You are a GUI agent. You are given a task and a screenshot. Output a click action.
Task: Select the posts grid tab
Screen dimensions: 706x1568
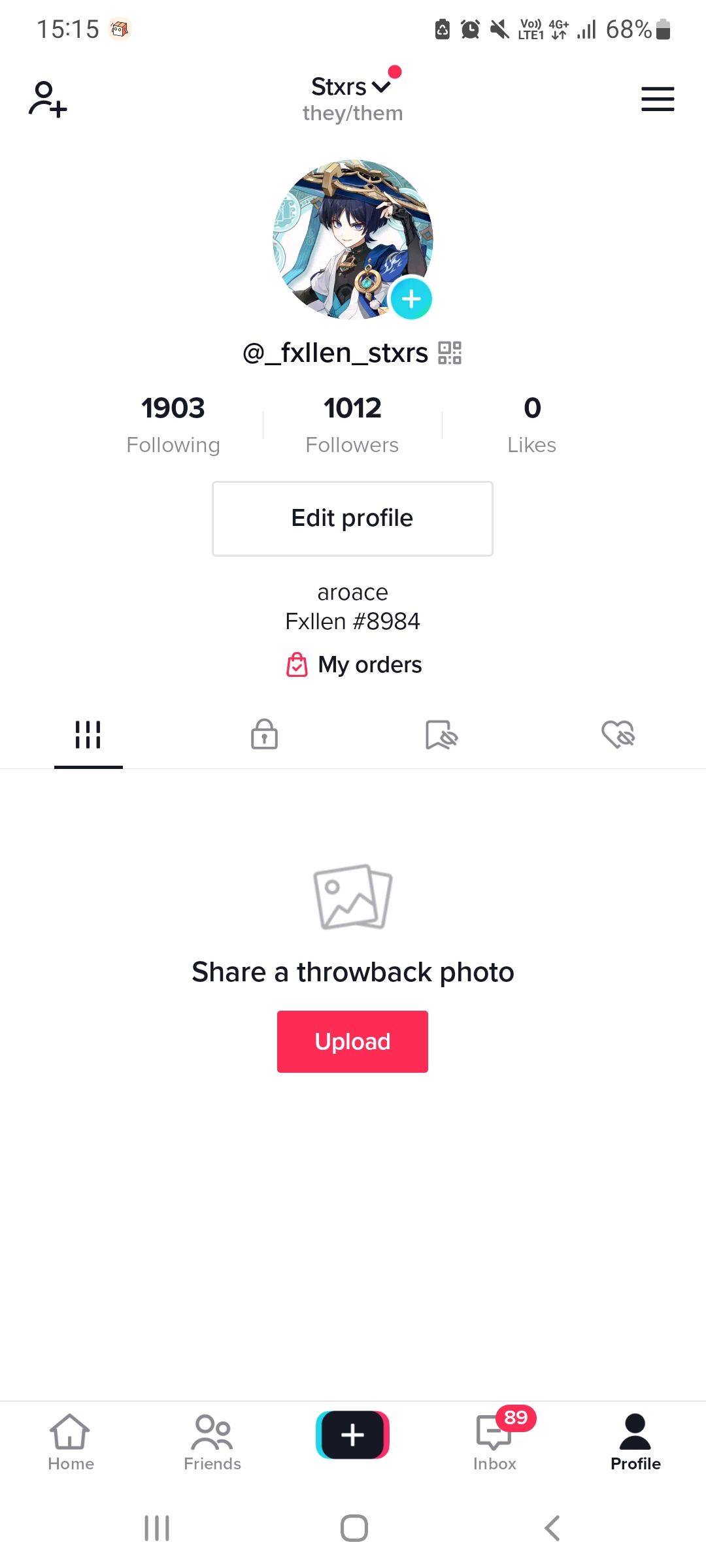pos(88,734)
